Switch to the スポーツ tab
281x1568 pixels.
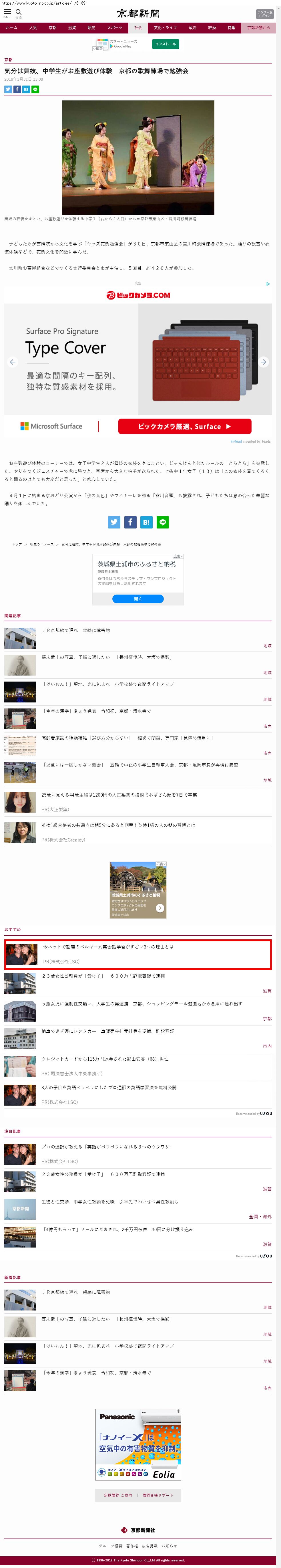(114, 28)
